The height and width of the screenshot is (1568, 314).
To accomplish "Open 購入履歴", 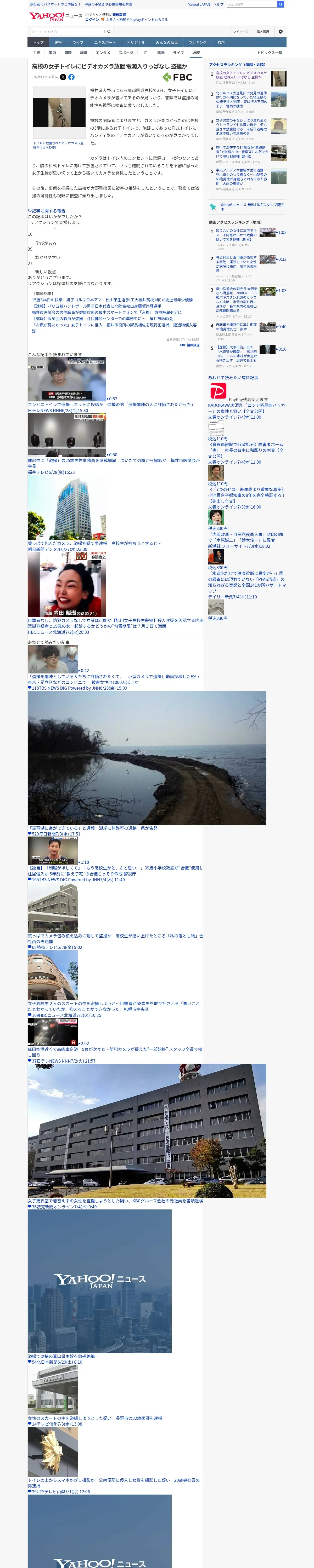I will click(263, 32).
